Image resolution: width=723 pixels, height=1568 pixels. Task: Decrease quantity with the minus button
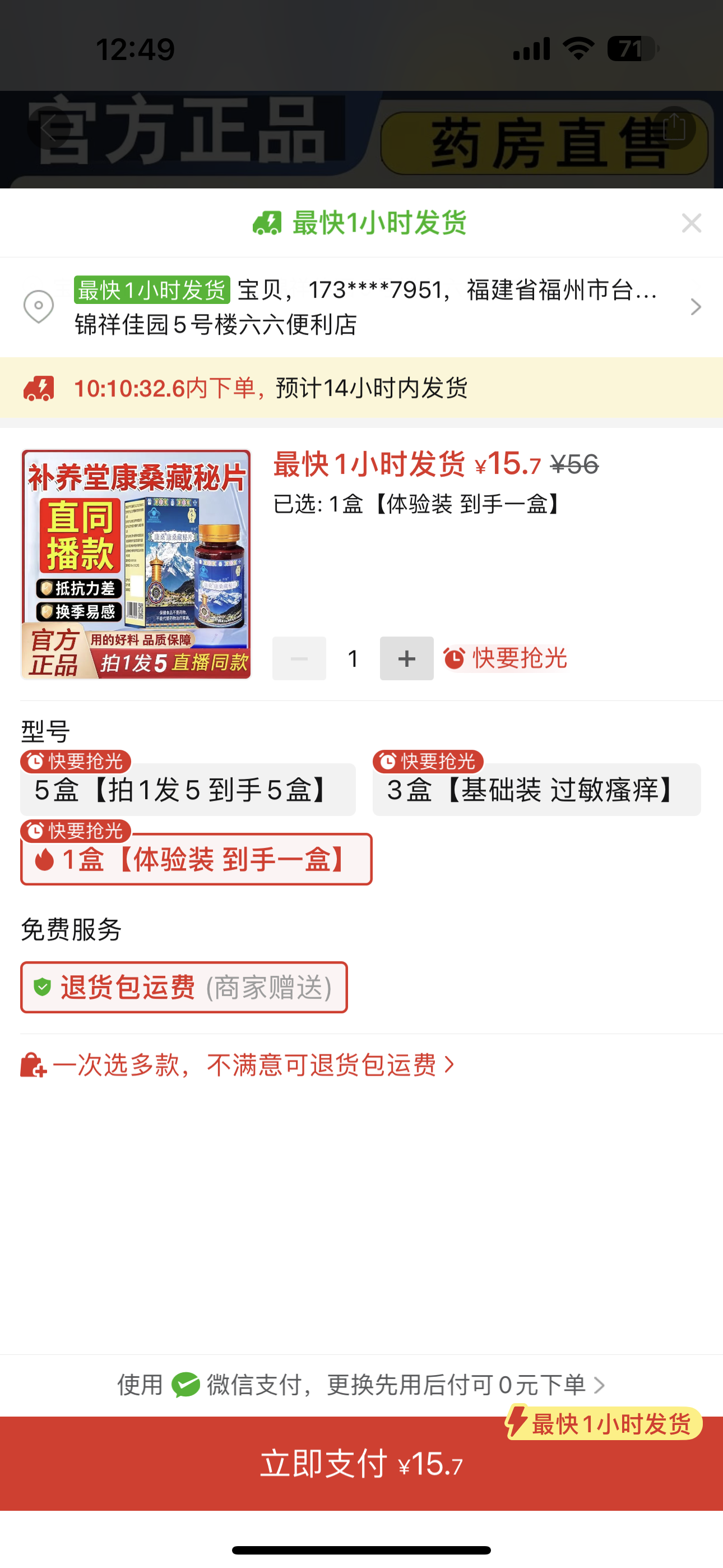pos(299,658)
